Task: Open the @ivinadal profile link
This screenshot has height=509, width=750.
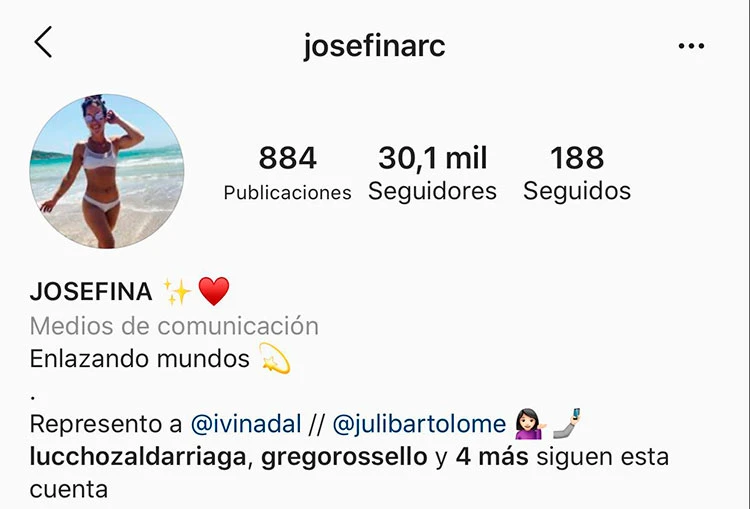Action: coord(246,424)
